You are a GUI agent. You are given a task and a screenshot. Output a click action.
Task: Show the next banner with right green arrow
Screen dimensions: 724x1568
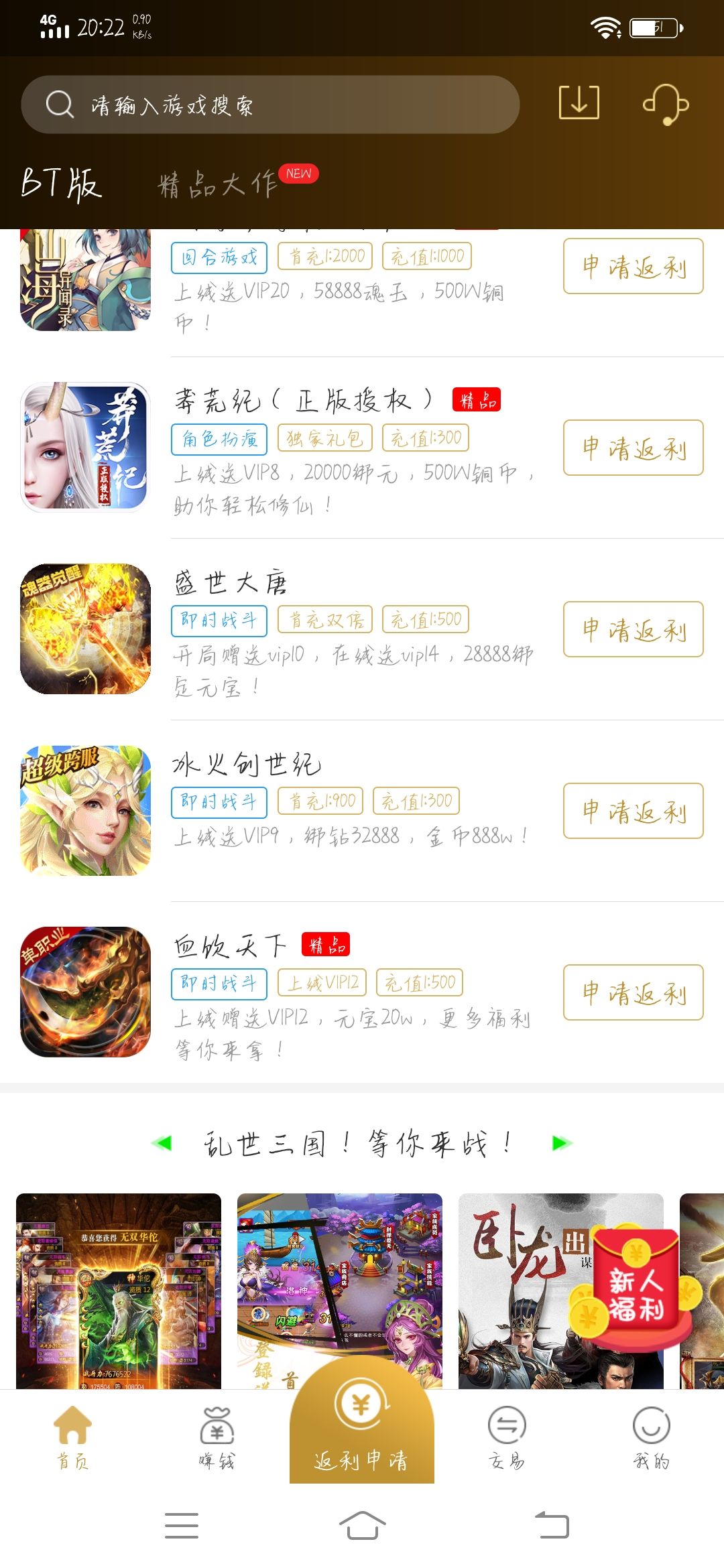[561, 1143]
